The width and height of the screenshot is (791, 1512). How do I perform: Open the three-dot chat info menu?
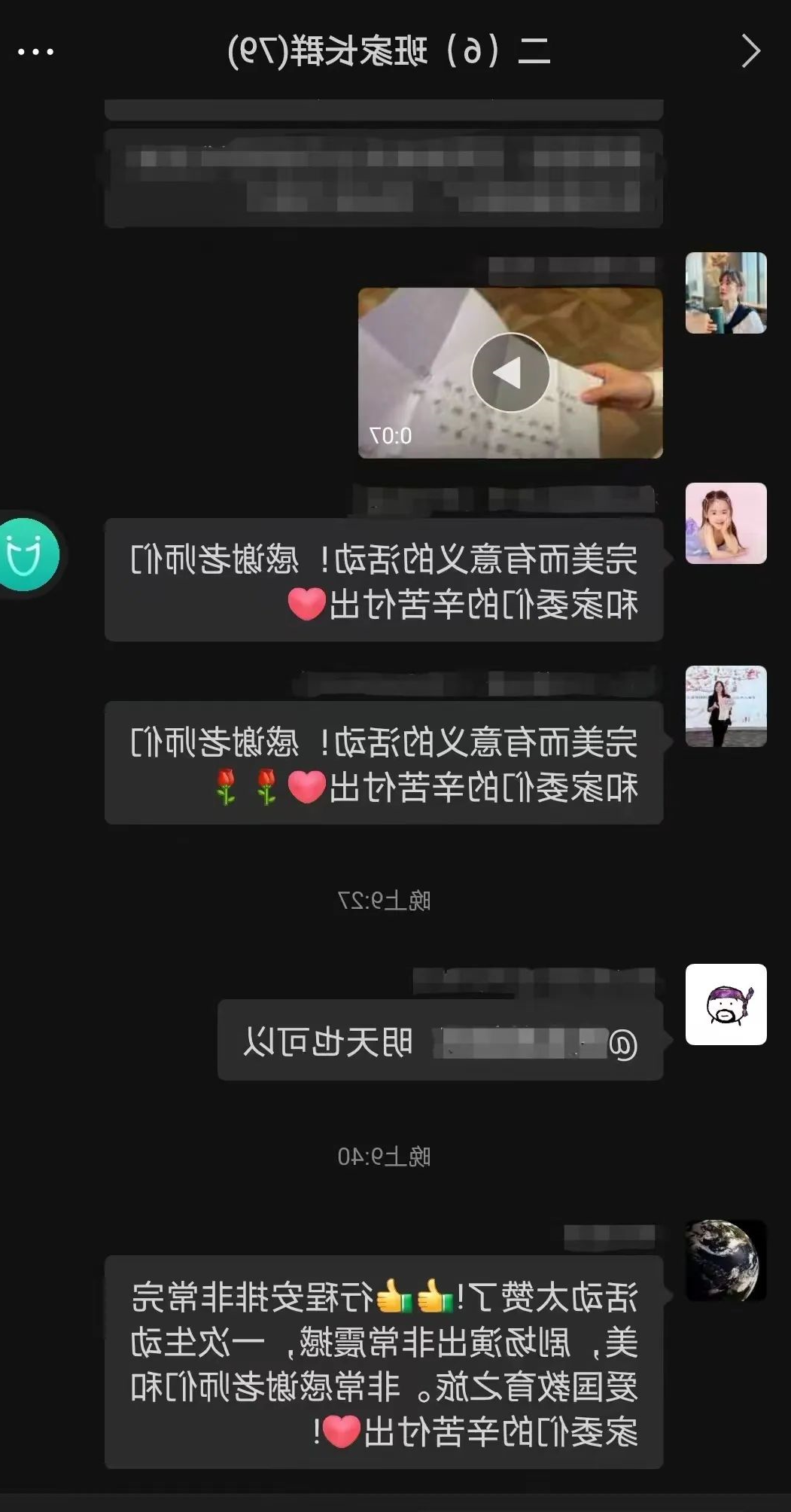pyautogui.click(x=35, y=52)
